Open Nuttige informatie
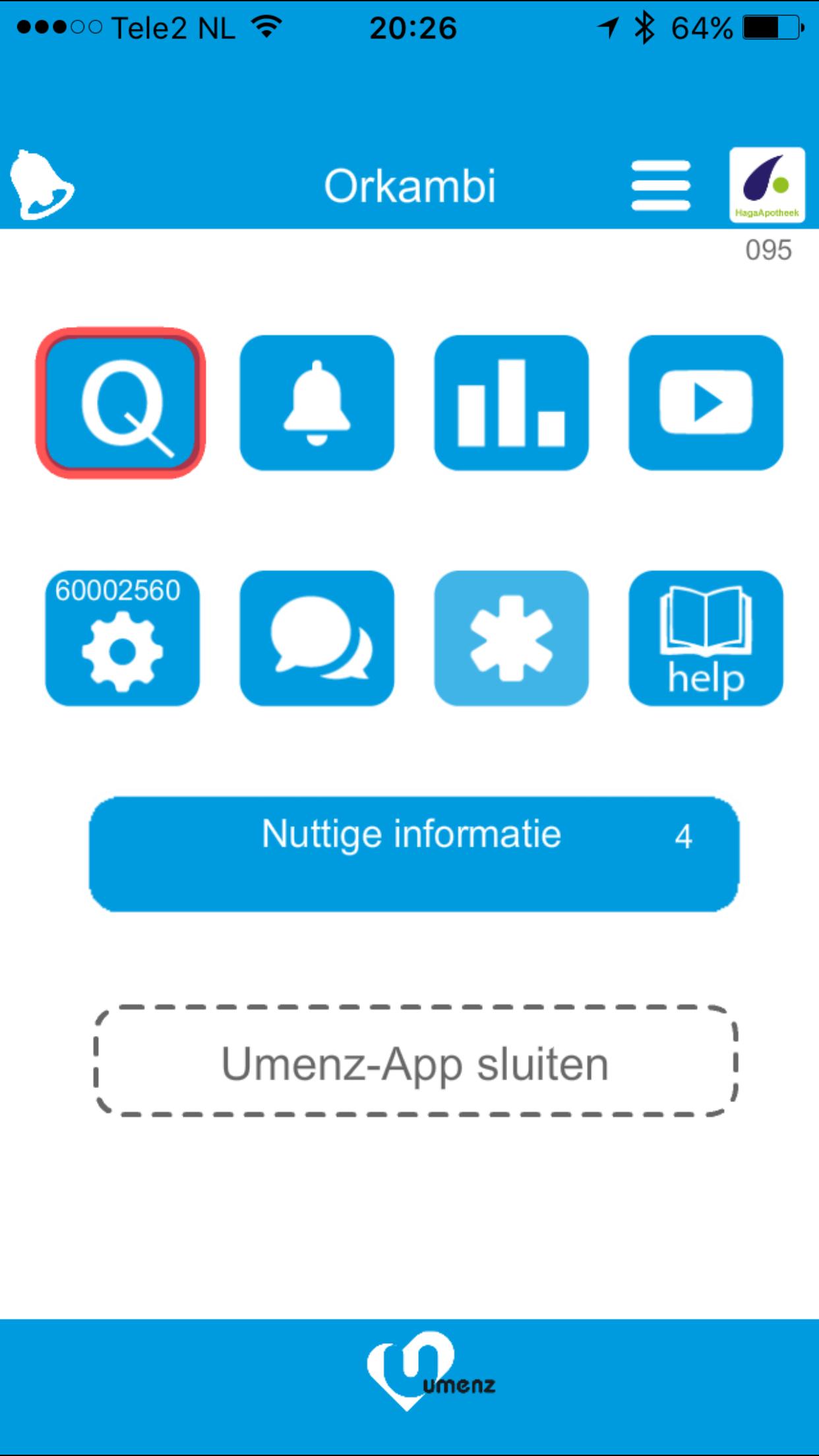Image resolution: width=819 pixels, height=1456 pixels. [414, 854]
